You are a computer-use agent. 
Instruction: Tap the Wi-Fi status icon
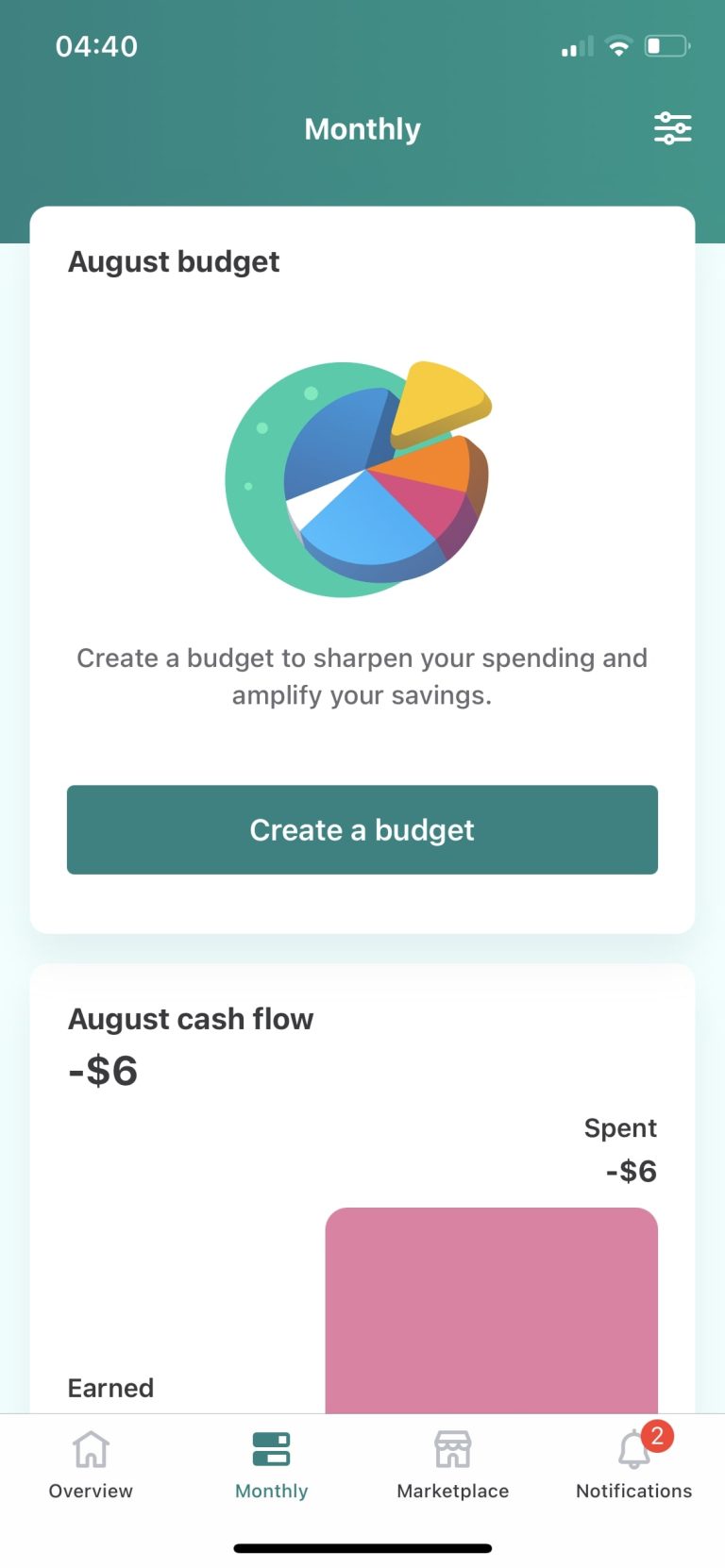[x=618, y=44]
